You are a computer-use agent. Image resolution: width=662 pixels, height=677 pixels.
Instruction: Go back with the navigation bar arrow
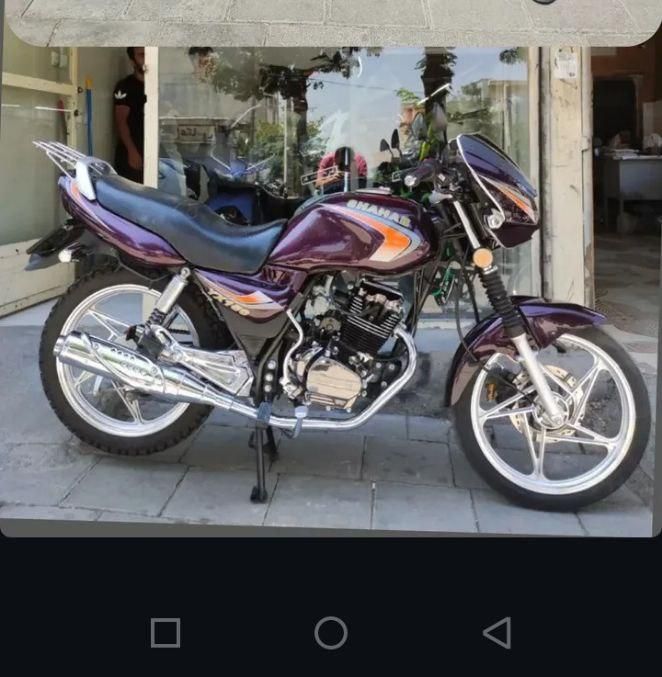tap(497, 633)
